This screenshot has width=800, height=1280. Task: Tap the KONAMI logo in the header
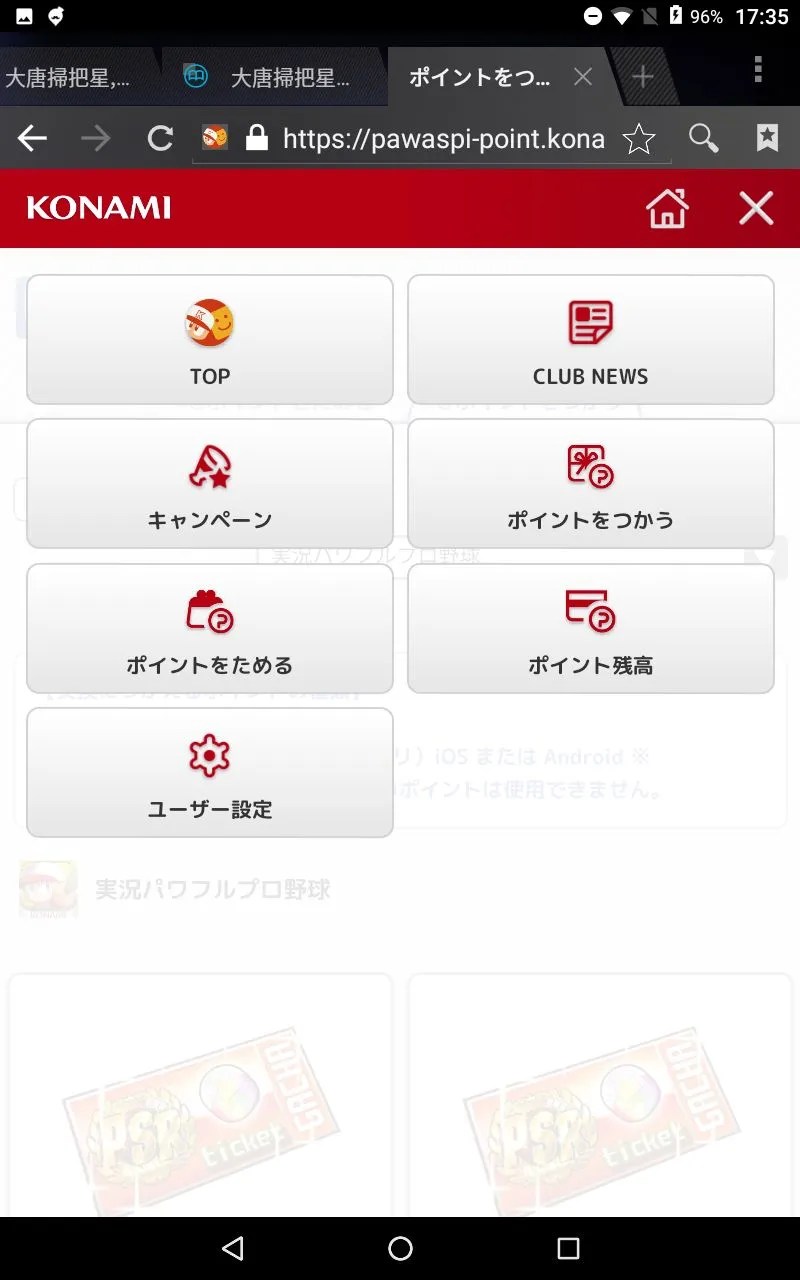[x=96, y=208]
